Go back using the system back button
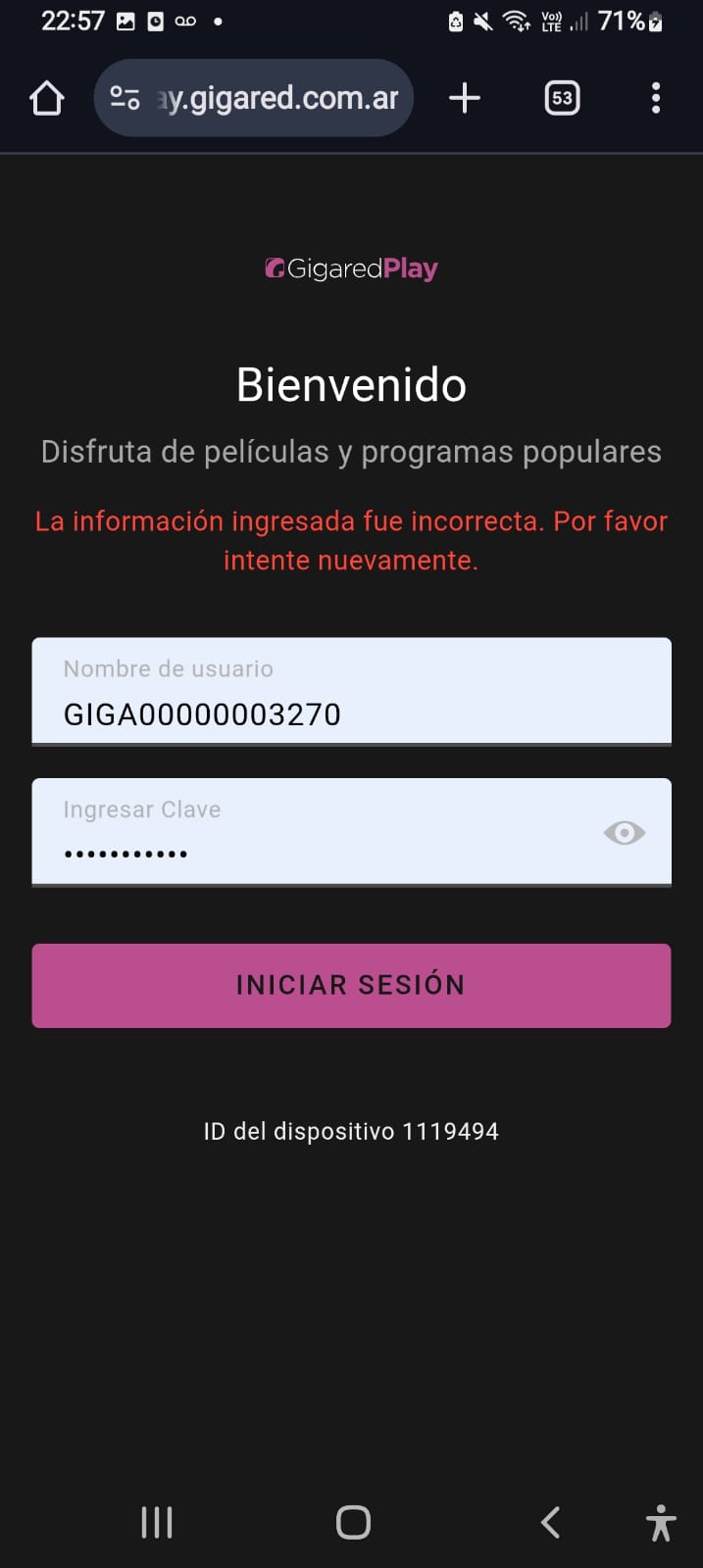 (x=551, y=1522)
